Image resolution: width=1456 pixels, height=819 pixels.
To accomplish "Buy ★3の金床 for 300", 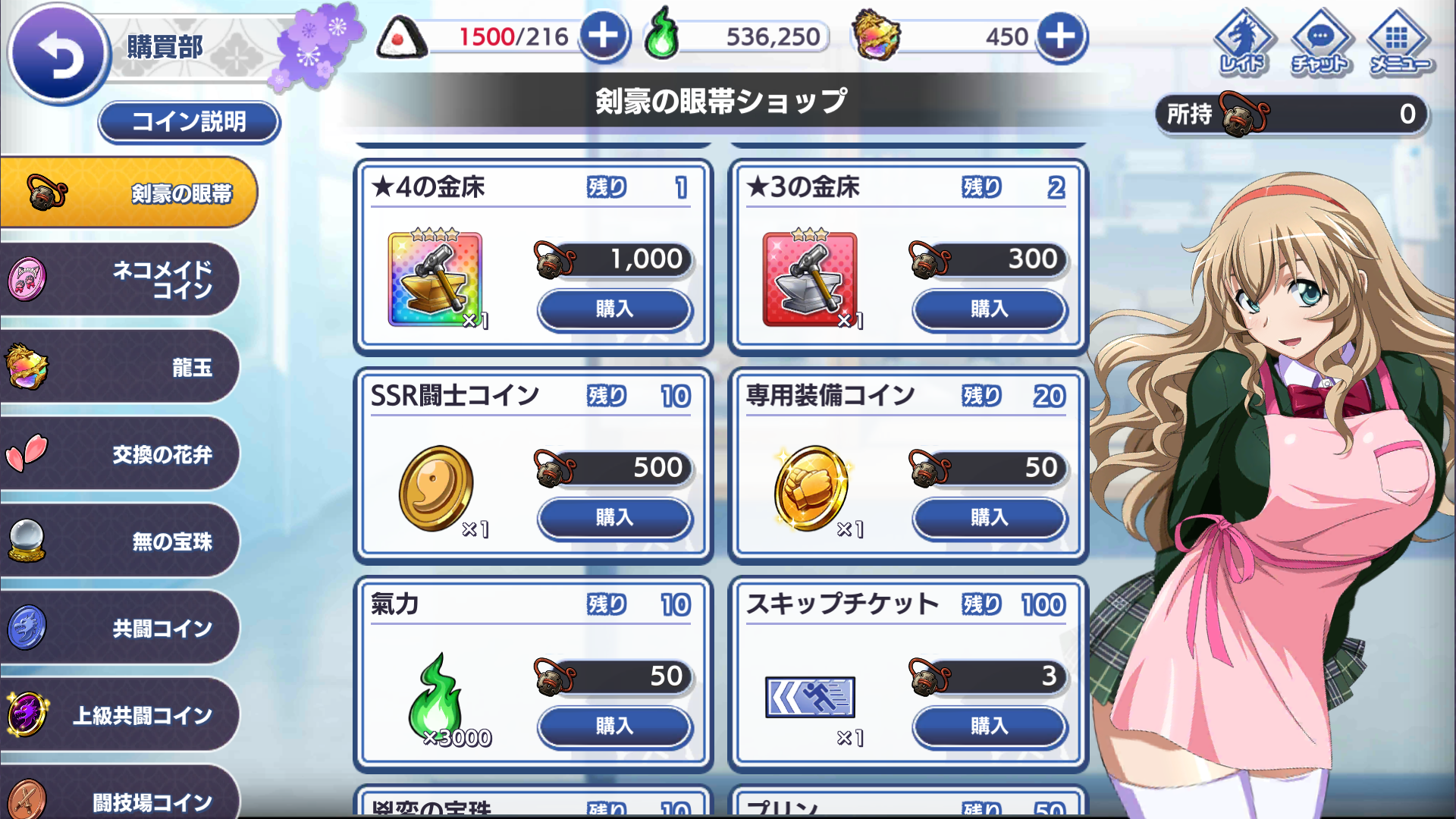I will (x=989, y=309).
